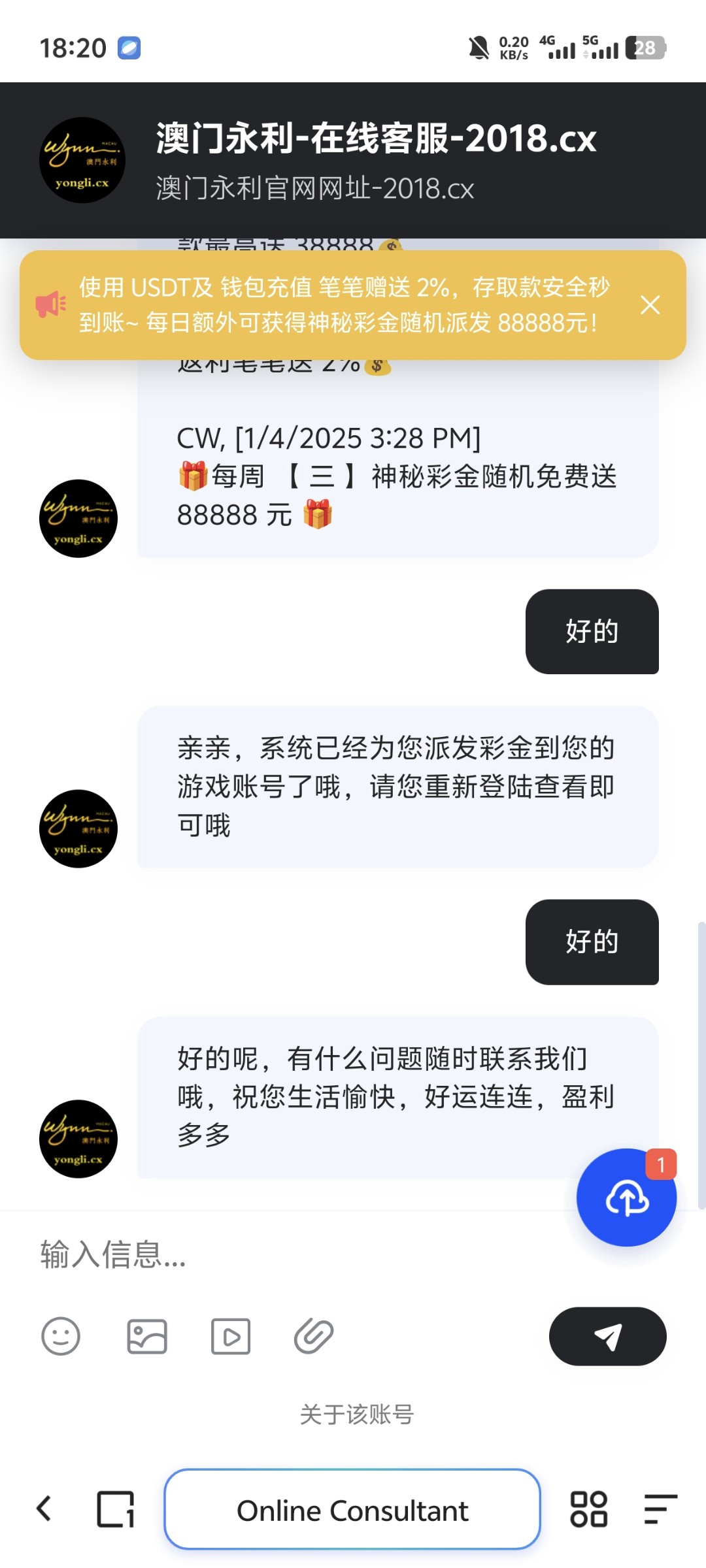Screen dimensions: 706x1568
Task: Open the browser four-square grid menu
Action: point(589,1509)
